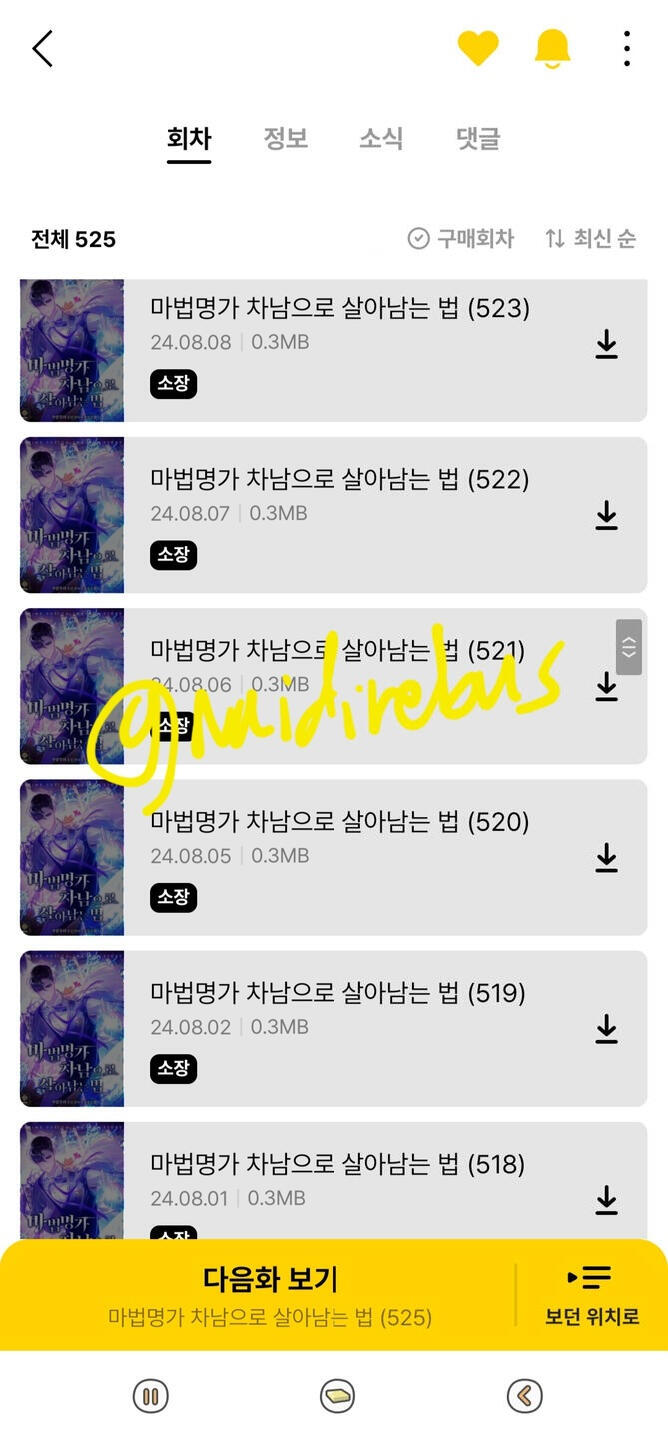Tap 다음화 보기 to read episode 525
The width and height of the screenshot is (668, 1440).
point(270,1295)
